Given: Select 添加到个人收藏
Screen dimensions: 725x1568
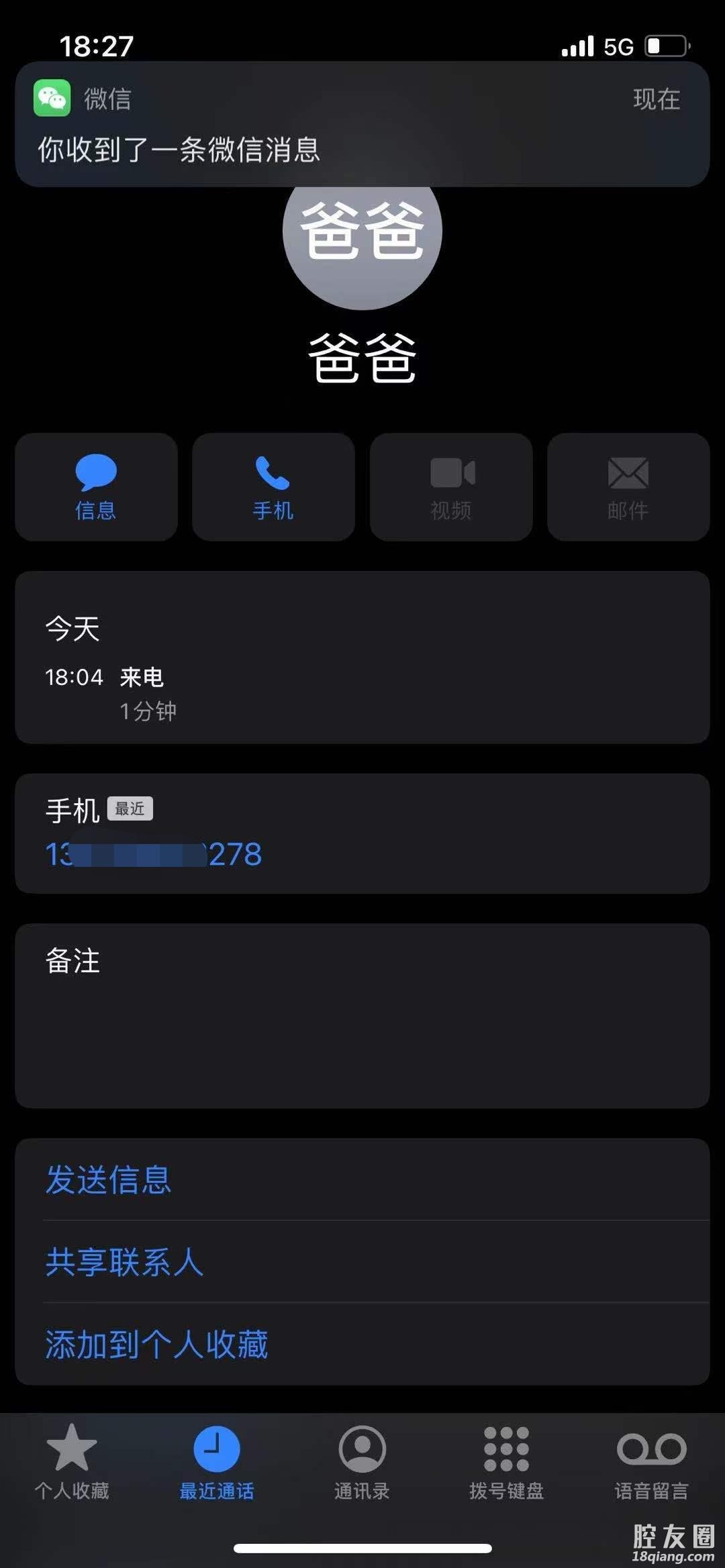Looking at the screenshot, I should tap(157, 1345).
